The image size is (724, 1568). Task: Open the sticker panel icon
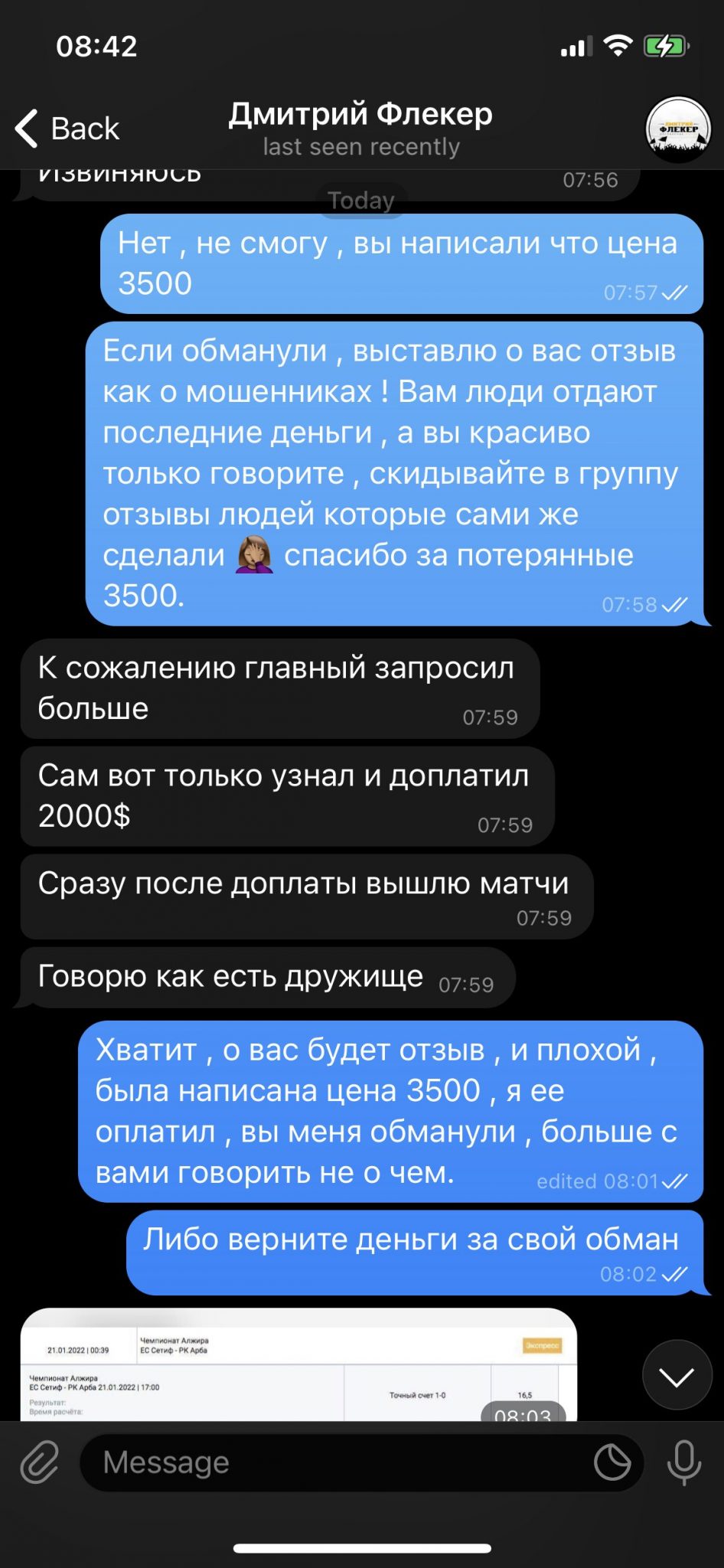pyautogui.click(x=613, y=1462)
